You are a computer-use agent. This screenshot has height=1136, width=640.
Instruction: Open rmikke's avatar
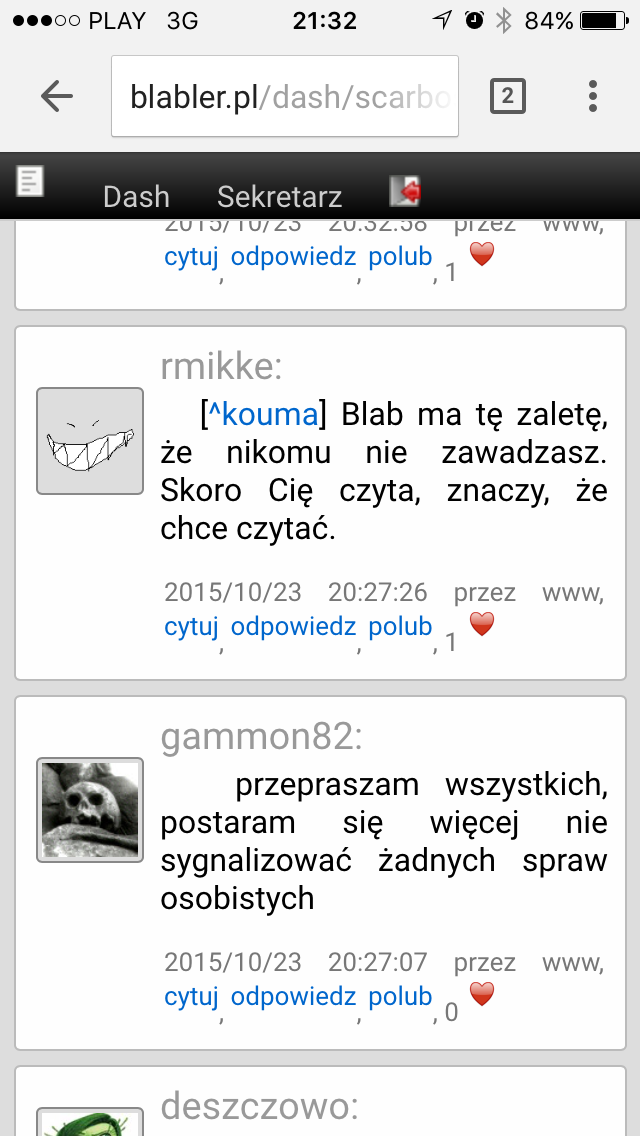tap(90, 441)
